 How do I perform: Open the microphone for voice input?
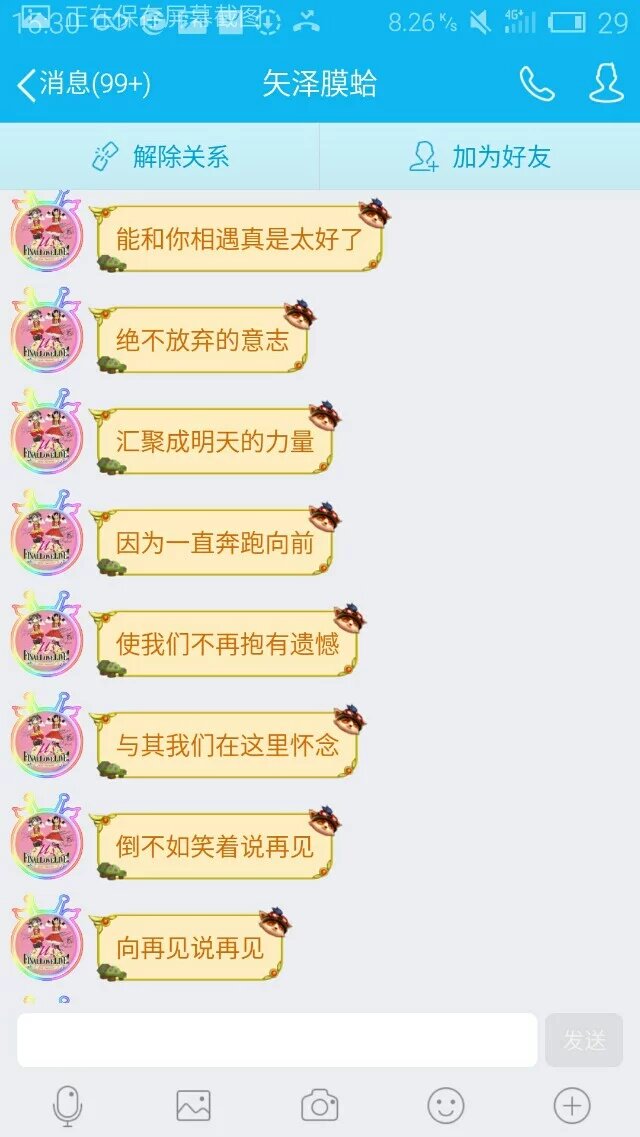67,1105
